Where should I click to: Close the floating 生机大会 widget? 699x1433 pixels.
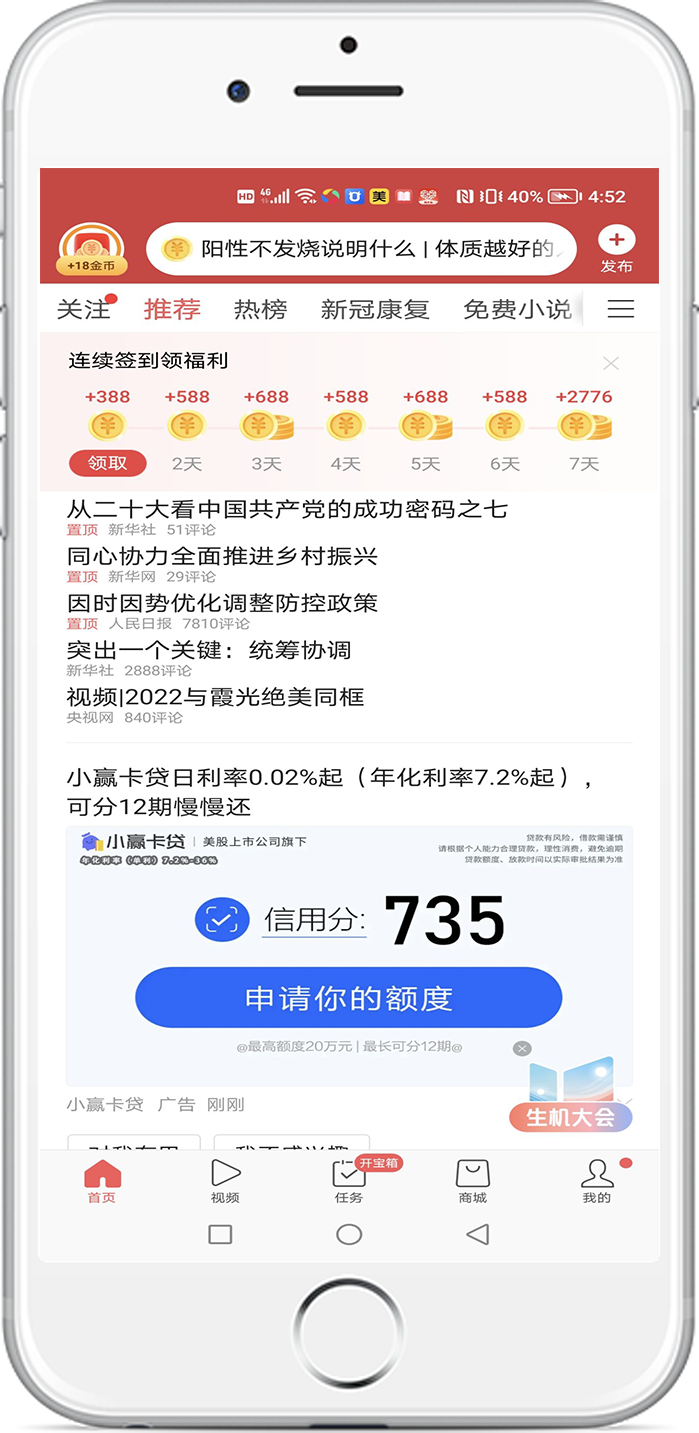click(522, 1048)
